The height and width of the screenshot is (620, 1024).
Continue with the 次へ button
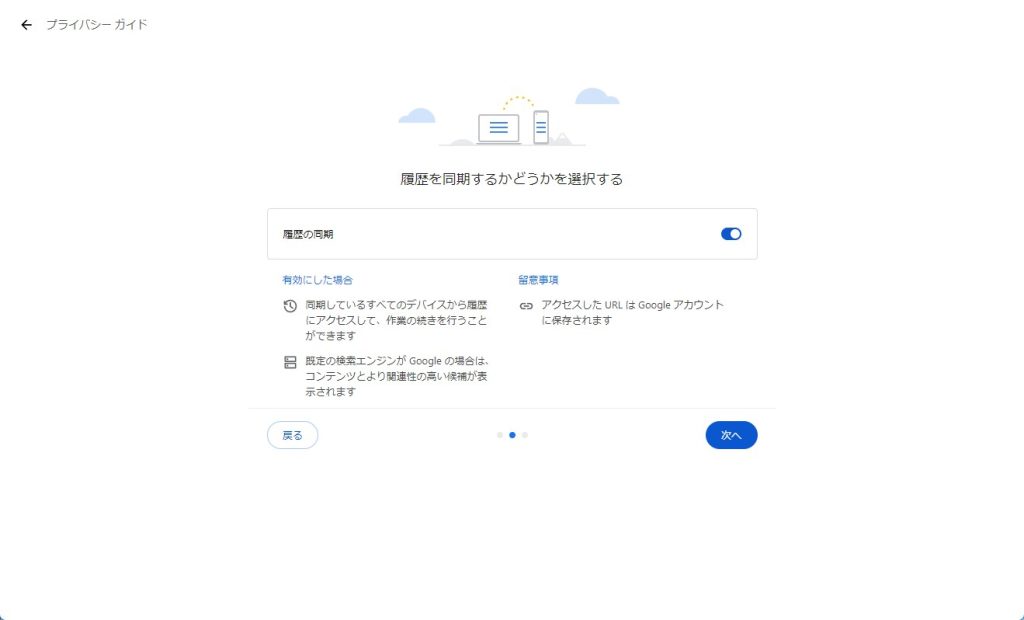731,435
